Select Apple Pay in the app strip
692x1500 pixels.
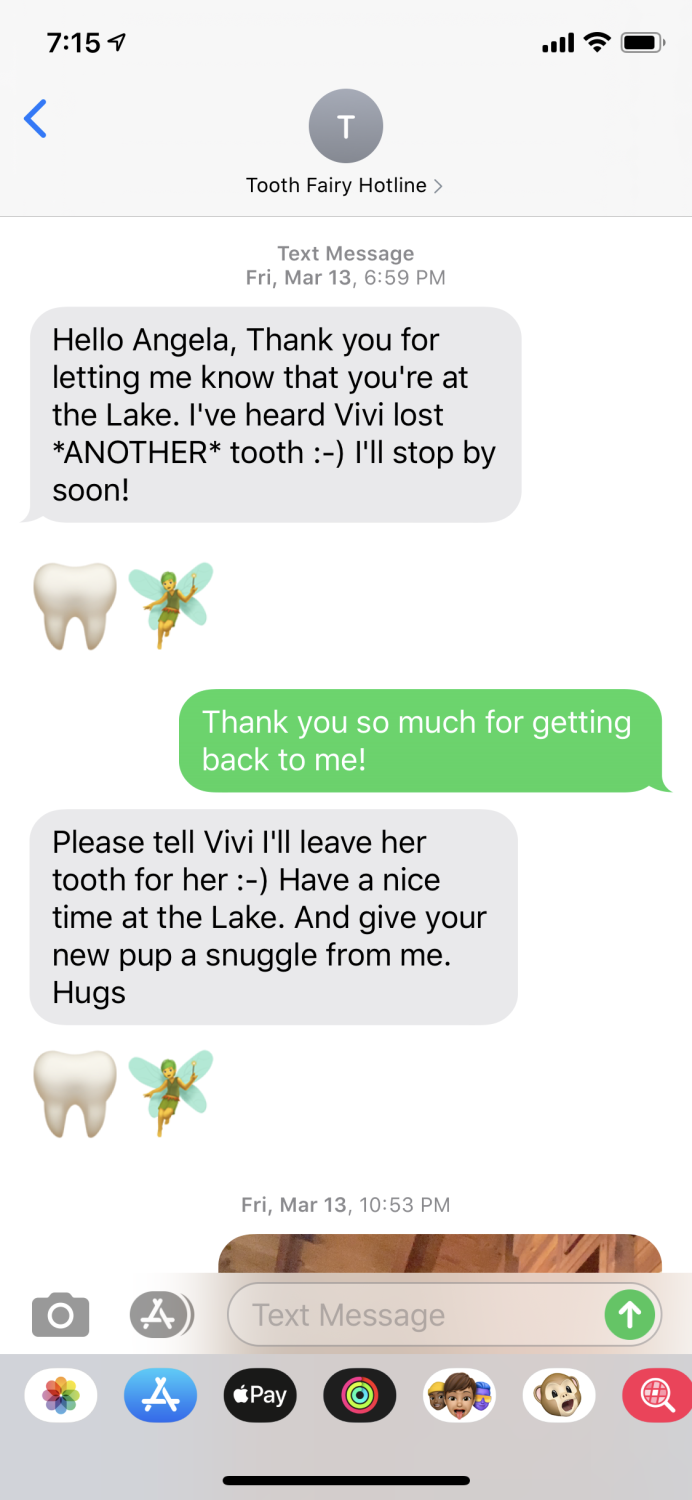(x=260, y=1395)
